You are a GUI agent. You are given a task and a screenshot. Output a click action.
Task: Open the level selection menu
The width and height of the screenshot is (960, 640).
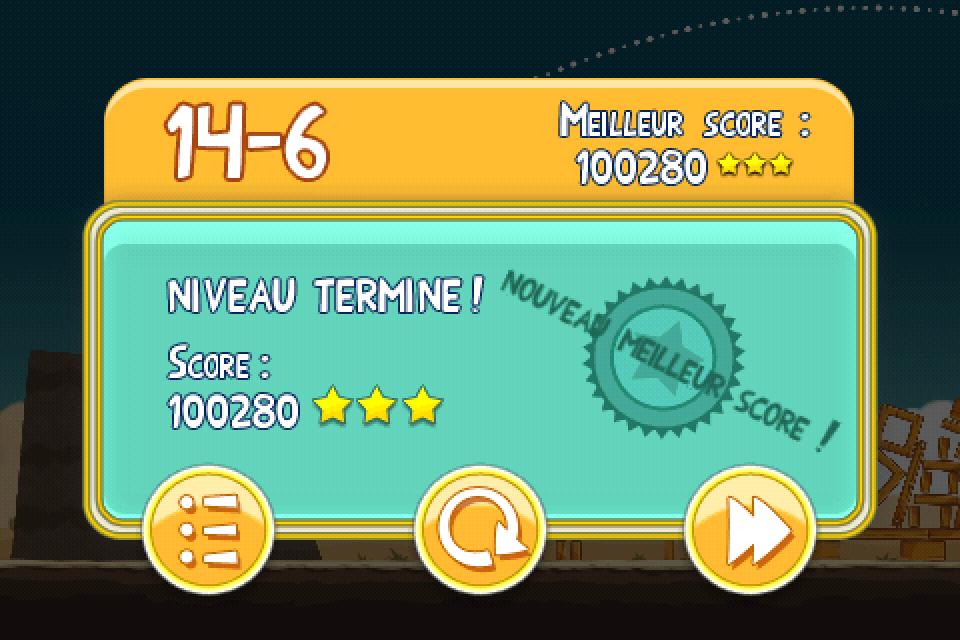pyautogui.click(x=208, y=529)
